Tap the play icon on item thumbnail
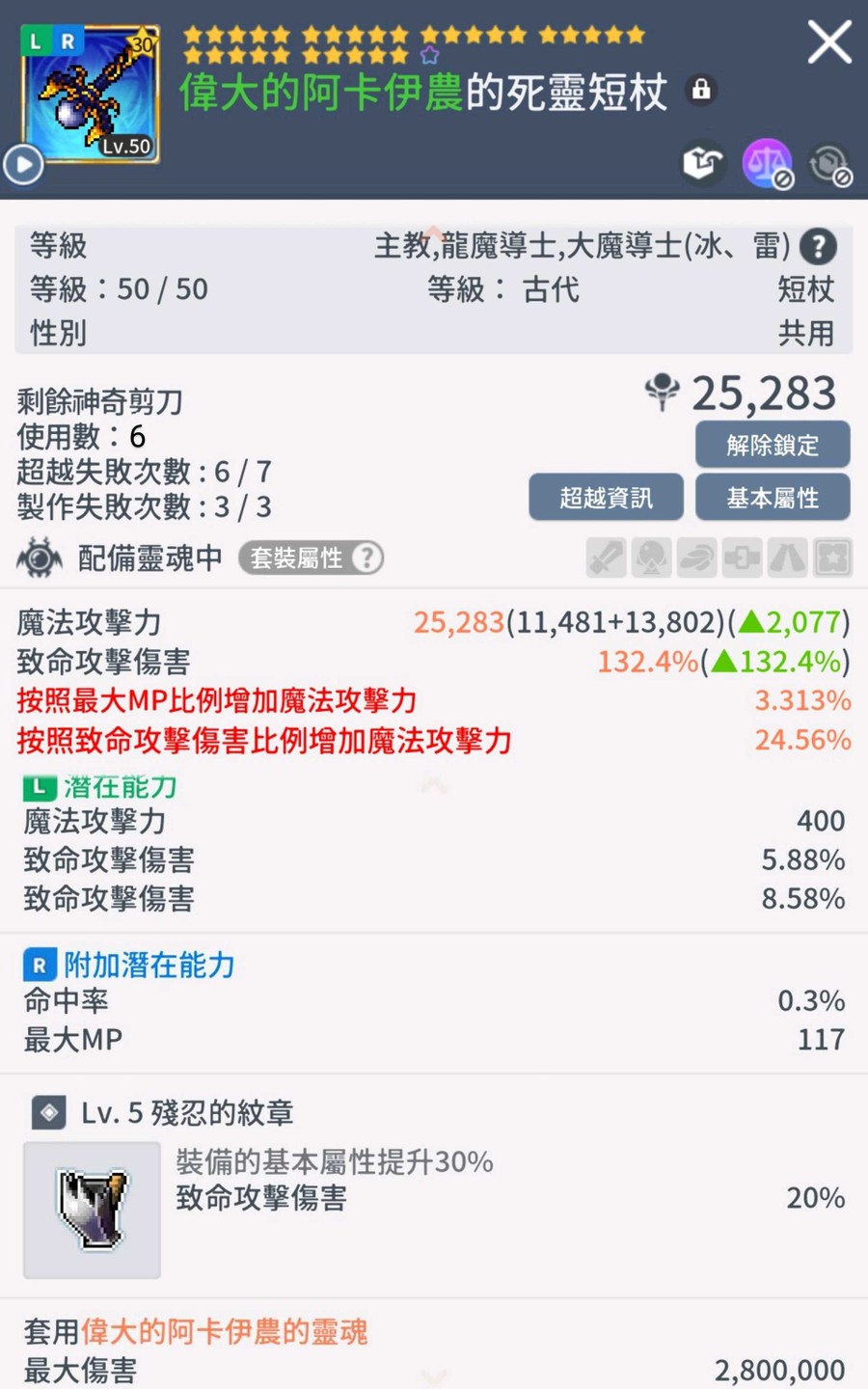 pyautogui.click(x=23, y=164)
